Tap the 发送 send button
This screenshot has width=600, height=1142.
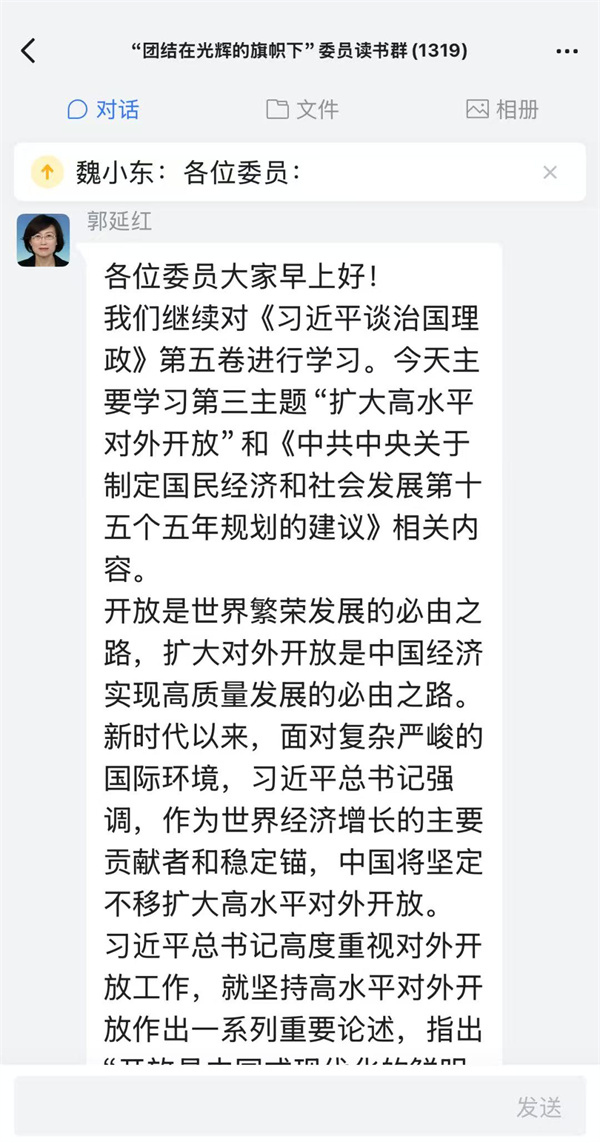[539, 1106]
